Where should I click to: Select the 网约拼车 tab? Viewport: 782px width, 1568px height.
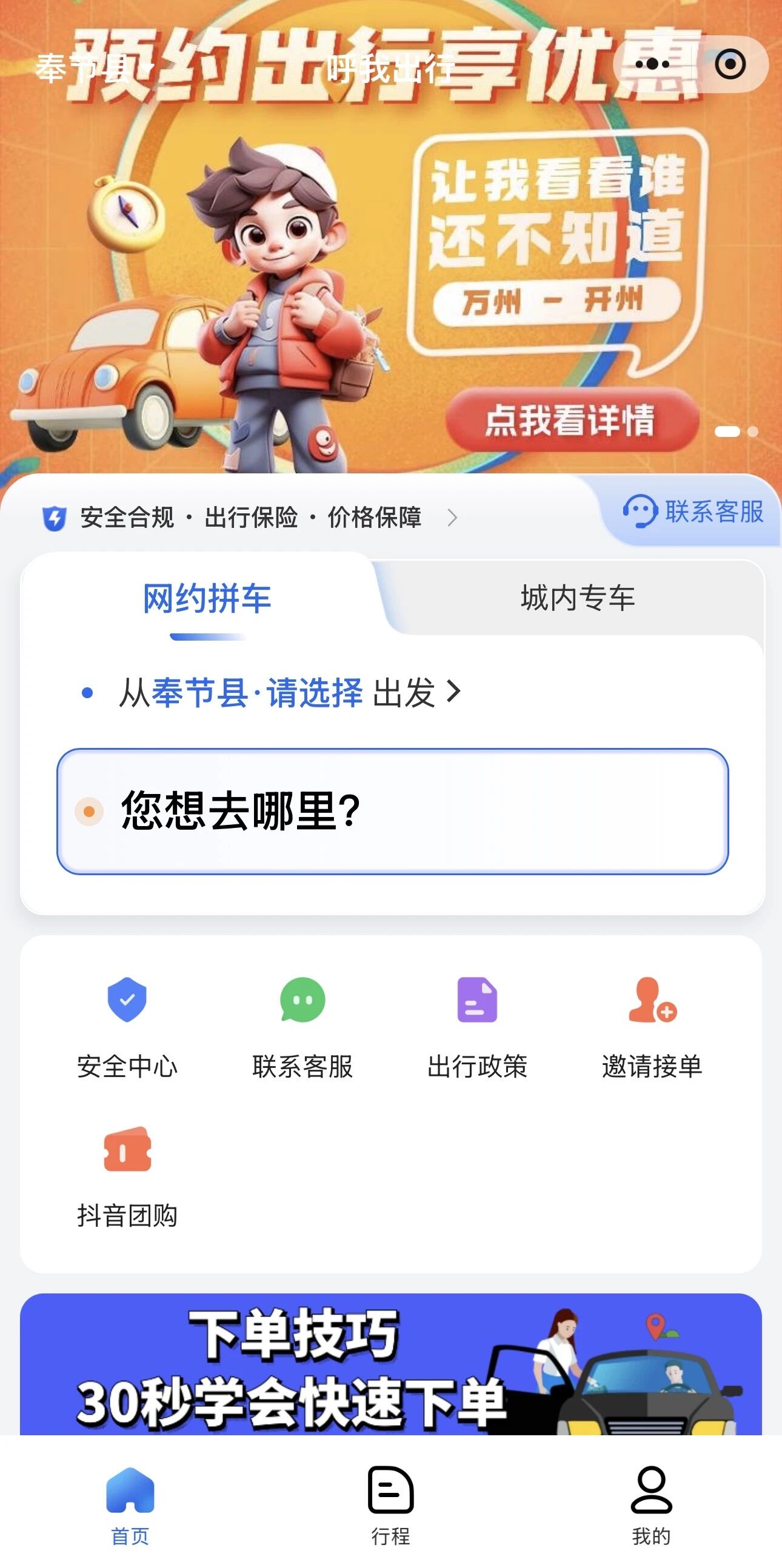pyautogui.click(x=207, y=598)
